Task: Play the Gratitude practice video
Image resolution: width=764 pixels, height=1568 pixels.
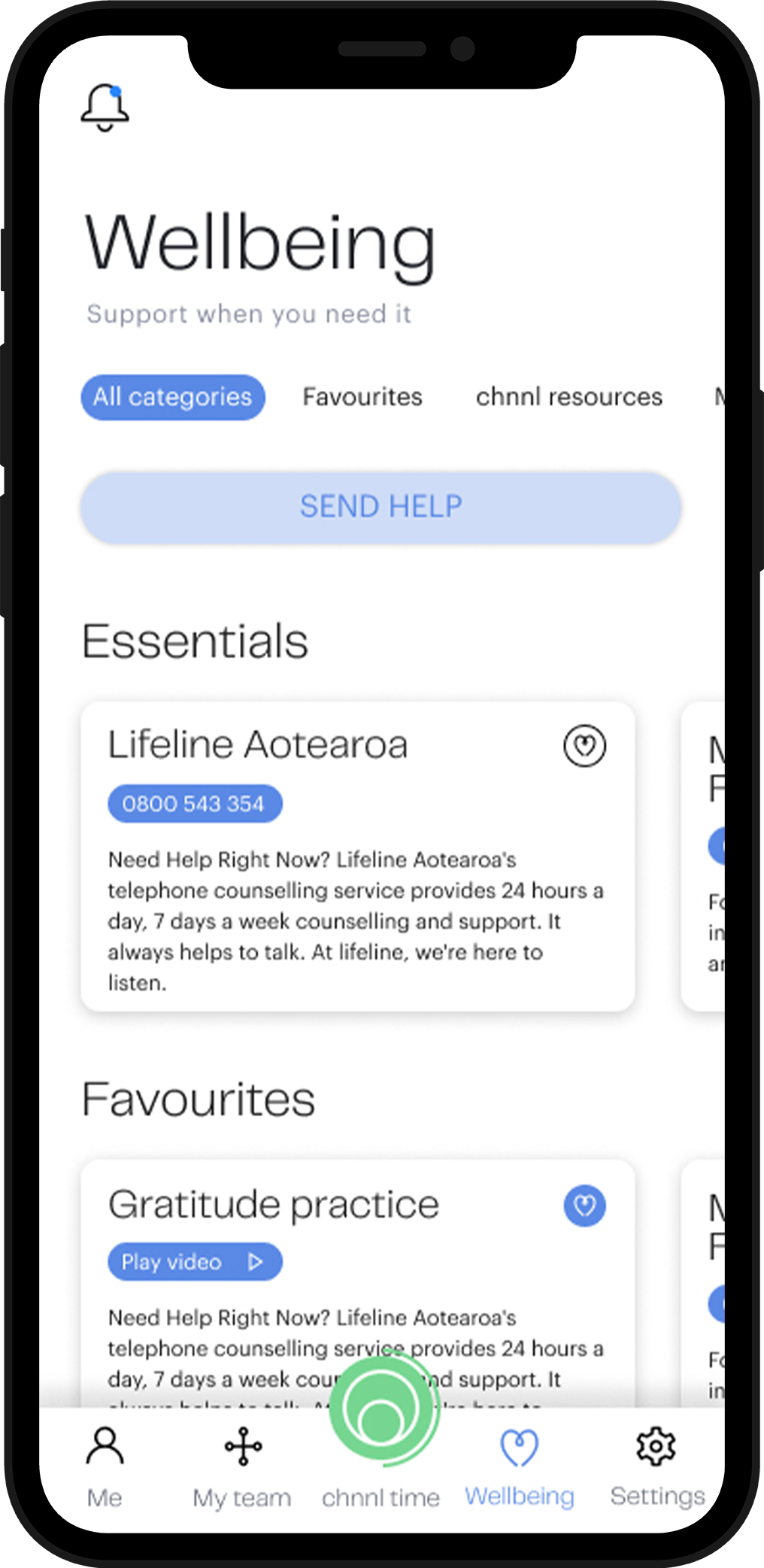Action: click(x=195, y=1262)
